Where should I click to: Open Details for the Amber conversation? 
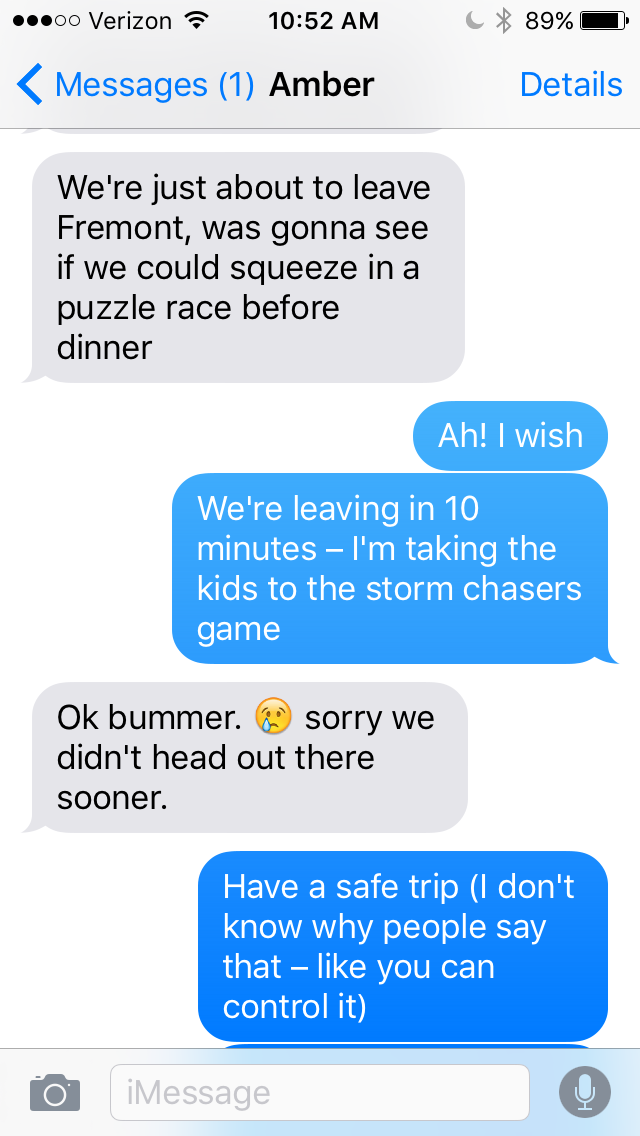[x=571, y=85]
